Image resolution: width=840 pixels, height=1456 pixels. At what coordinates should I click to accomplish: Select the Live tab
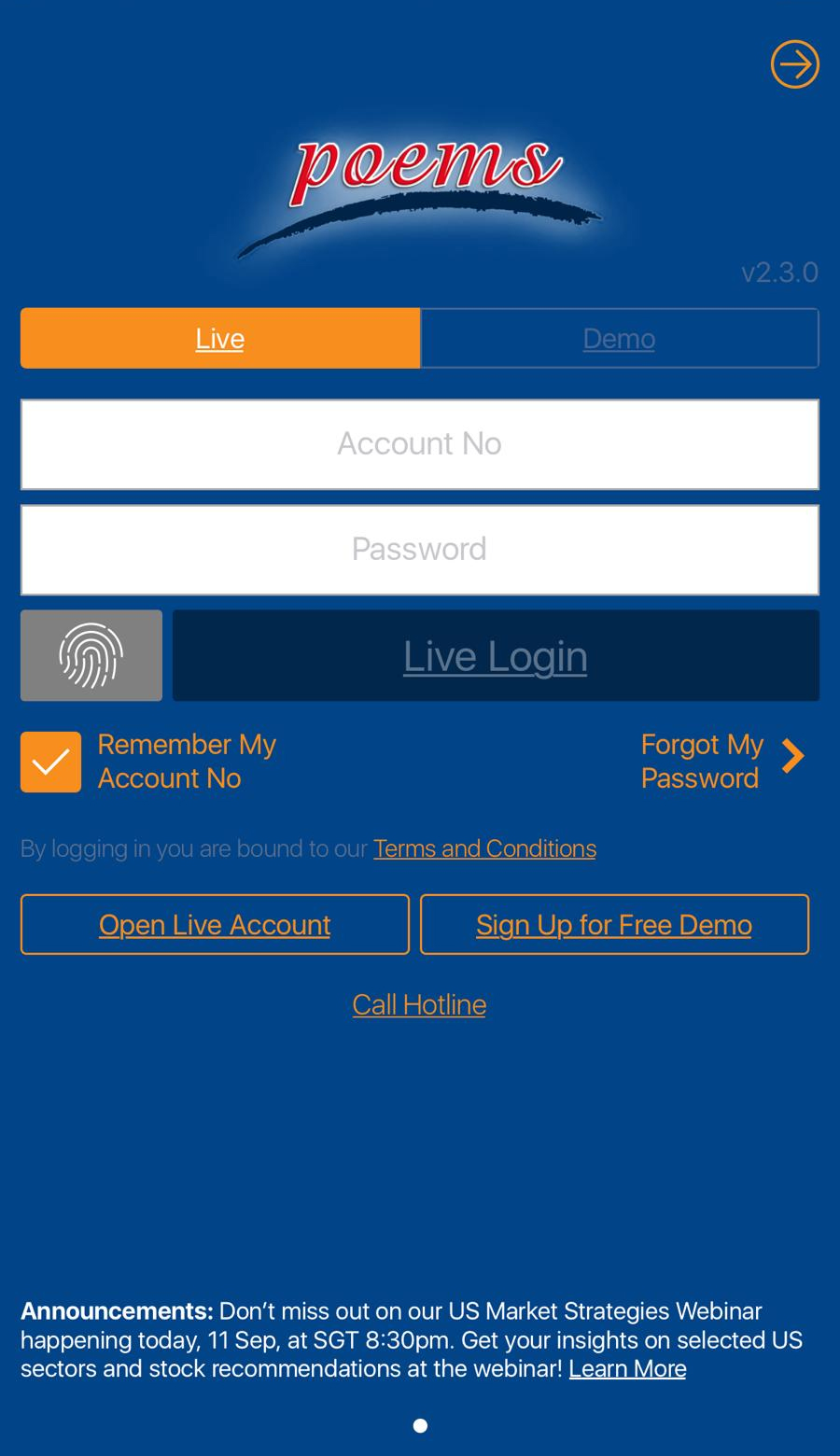coord(220,338)
